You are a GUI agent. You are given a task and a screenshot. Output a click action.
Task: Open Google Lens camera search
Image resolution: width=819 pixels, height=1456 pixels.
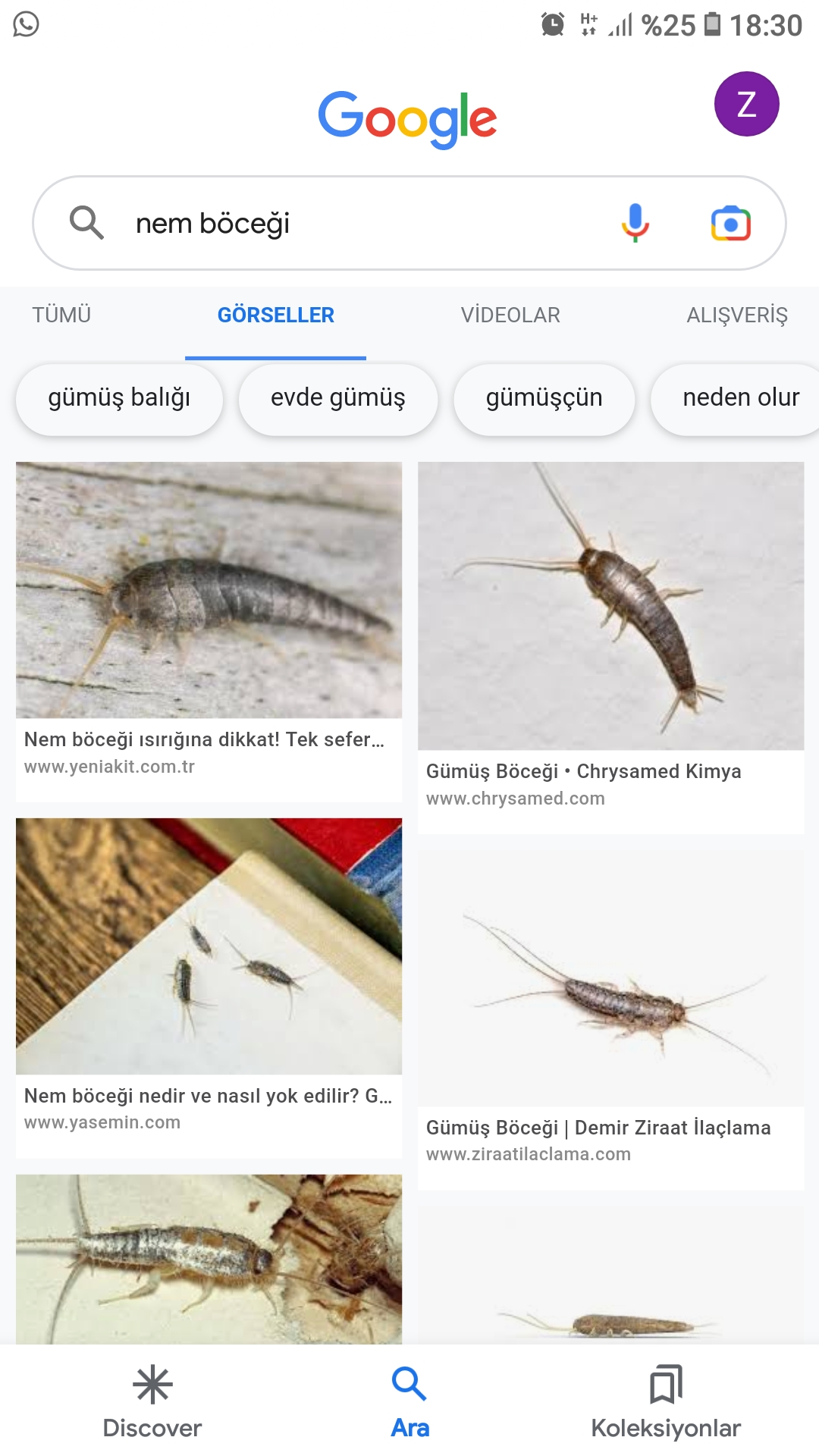click(730, 224)
